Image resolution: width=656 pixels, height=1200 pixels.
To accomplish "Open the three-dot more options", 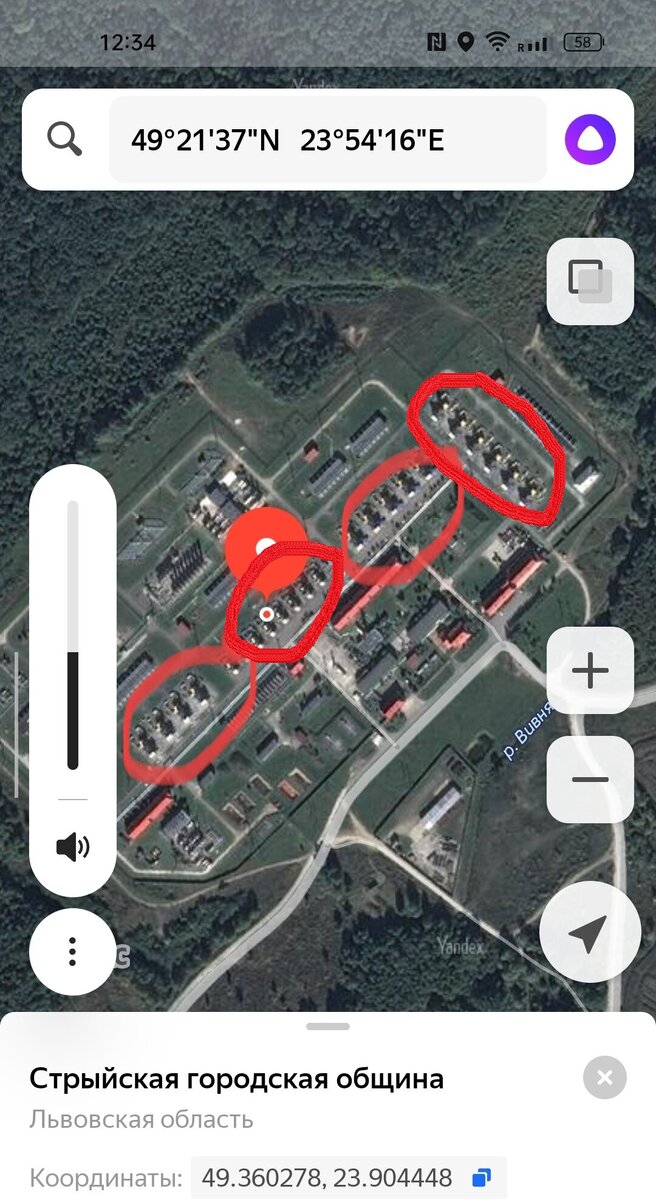I will (72, 951).
